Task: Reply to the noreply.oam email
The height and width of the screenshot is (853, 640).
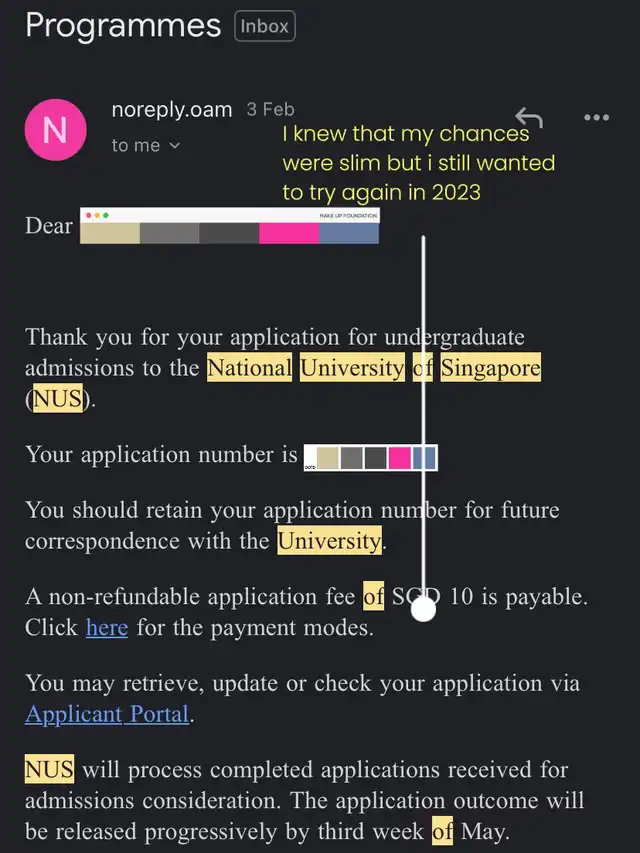Action: click(x=529, y=117)
